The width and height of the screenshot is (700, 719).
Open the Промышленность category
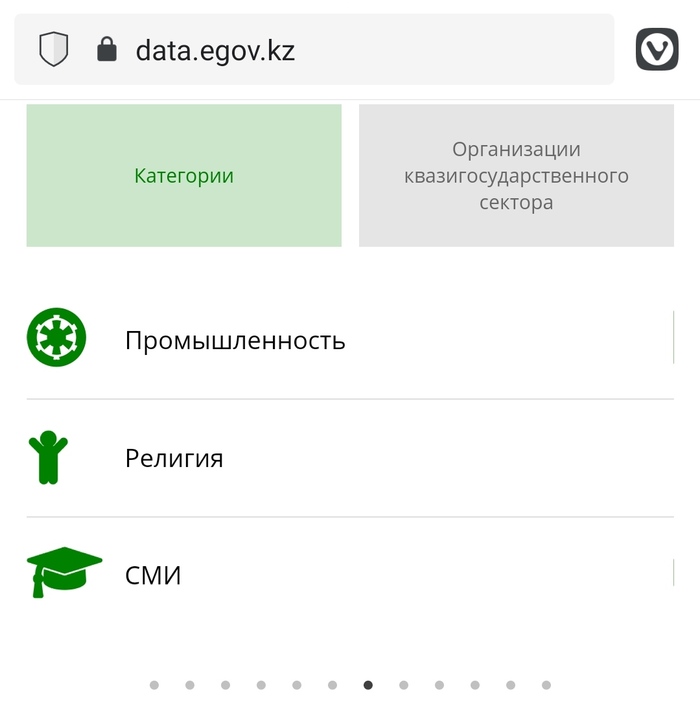[x=235, y=340]
